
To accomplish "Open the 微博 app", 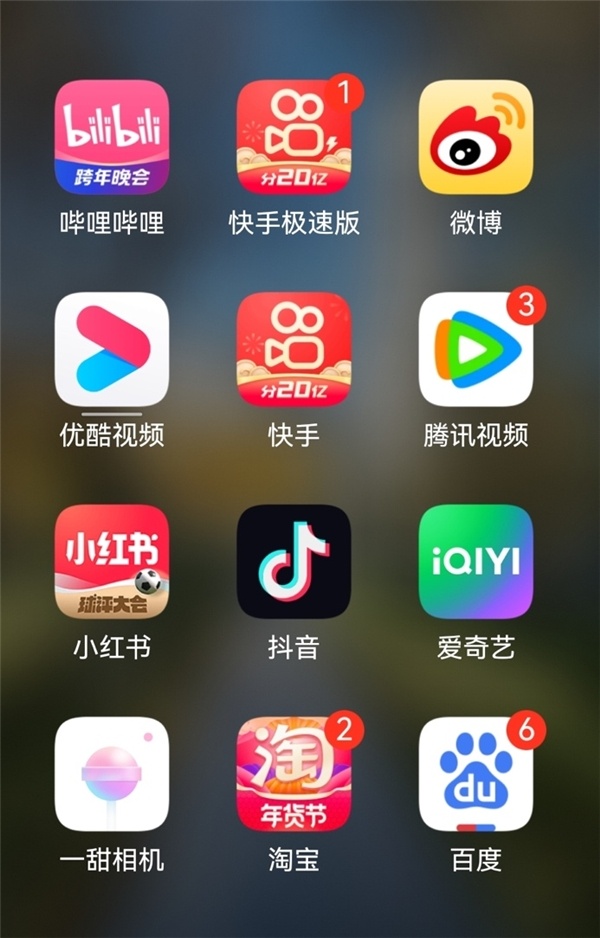I will coord(476,137).
